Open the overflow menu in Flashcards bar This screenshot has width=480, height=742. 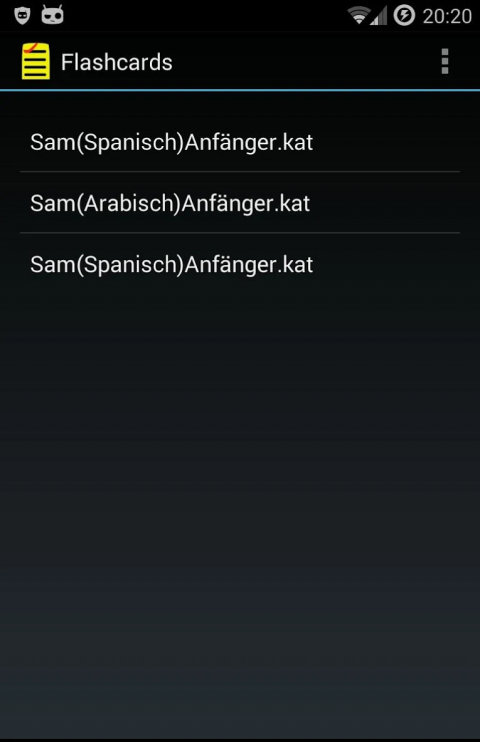[x=444, y=62]
